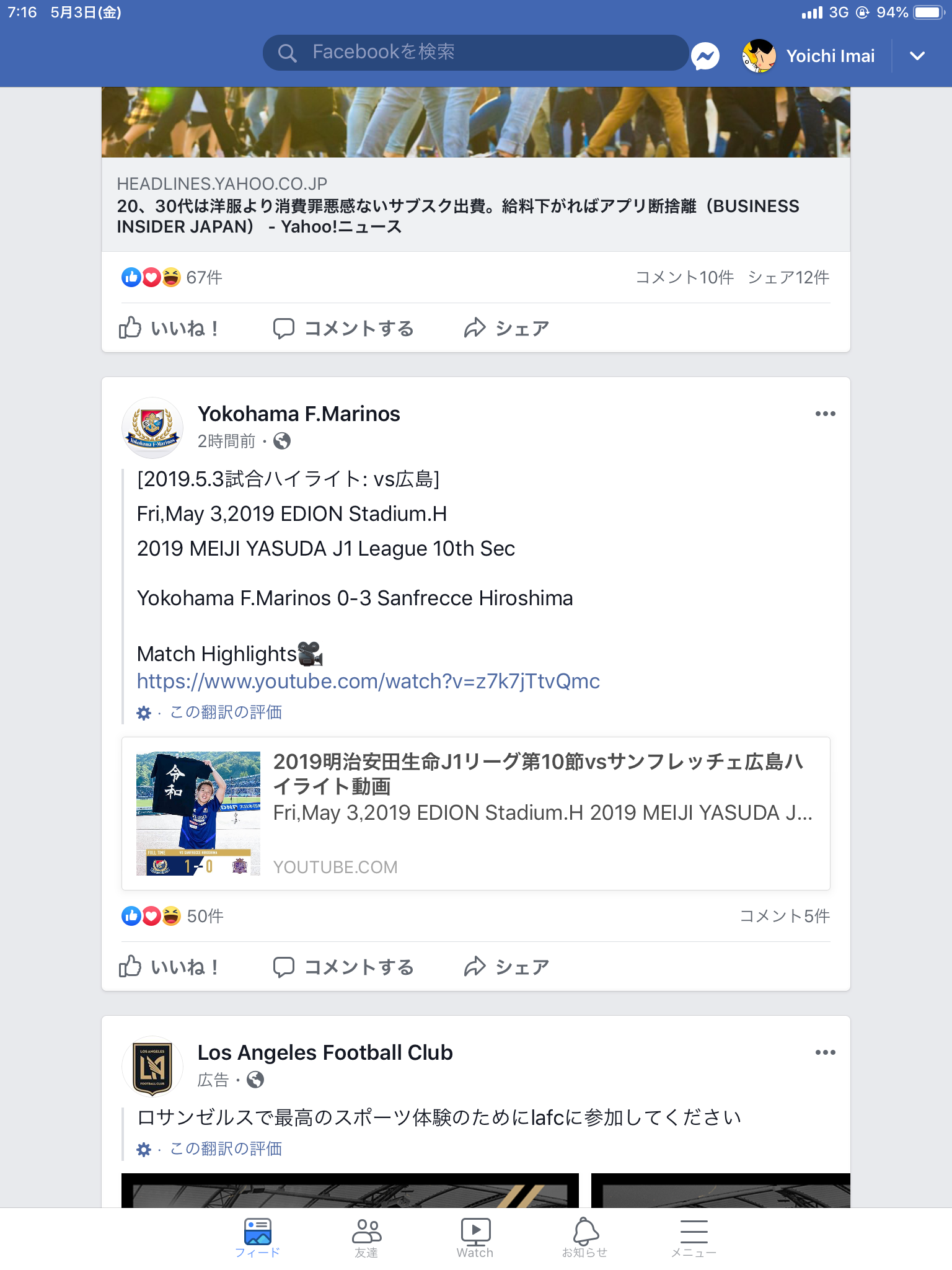
Task: Open the YouTube match highlights URL
Action: 368,681
